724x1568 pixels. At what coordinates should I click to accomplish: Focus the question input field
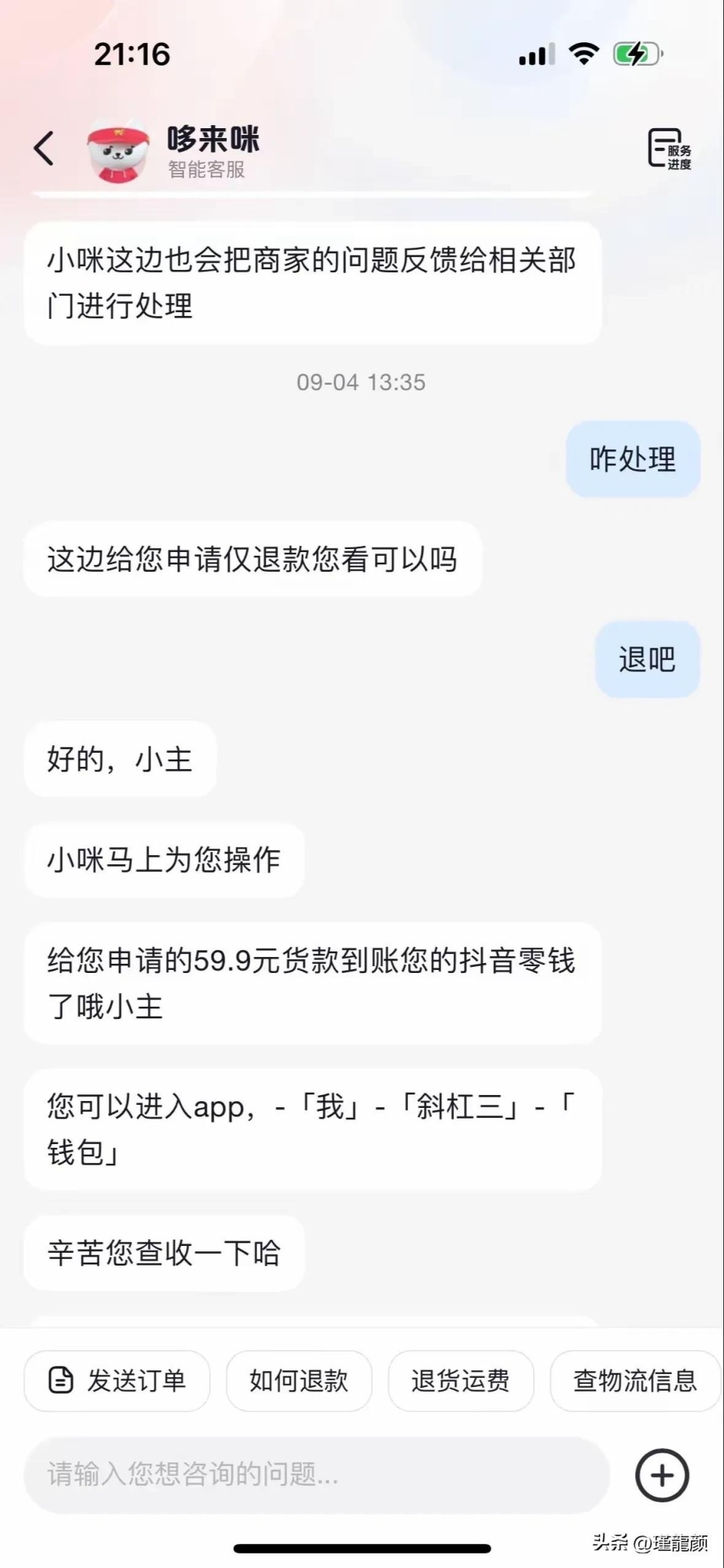(x=317, y=1474)
